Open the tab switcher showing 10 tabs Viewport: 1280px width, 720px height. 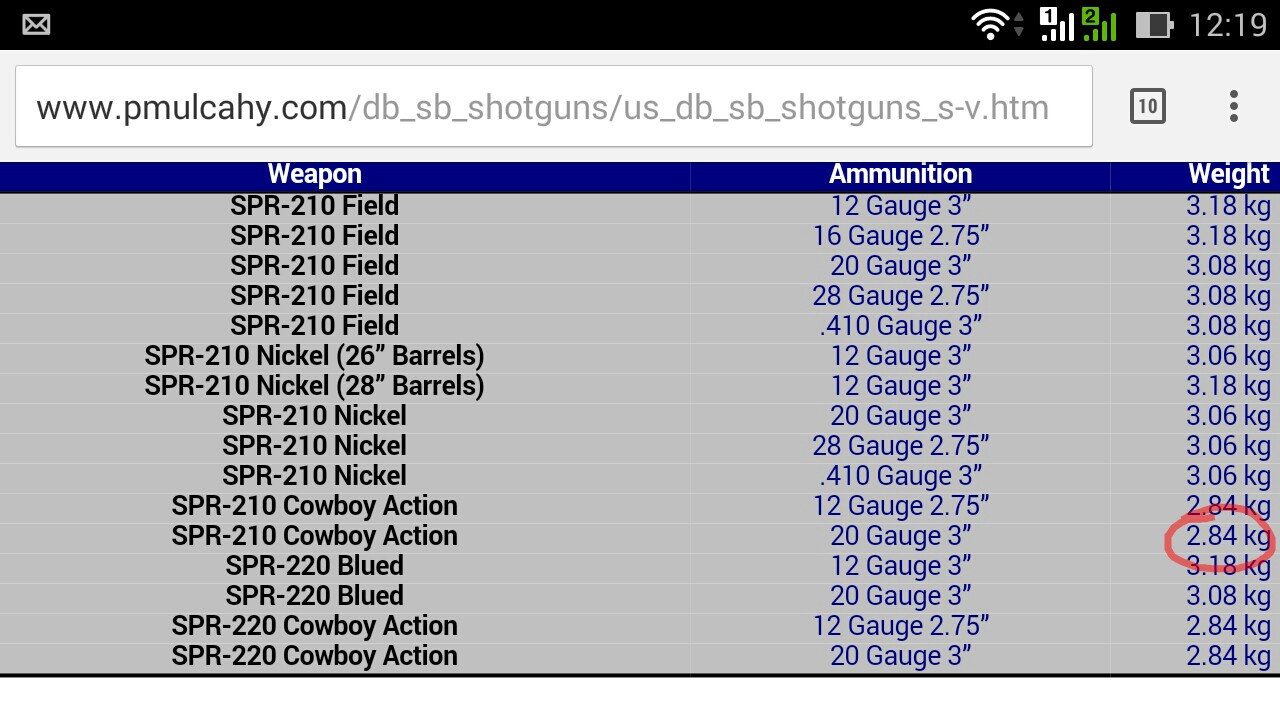click(1147, 106)
